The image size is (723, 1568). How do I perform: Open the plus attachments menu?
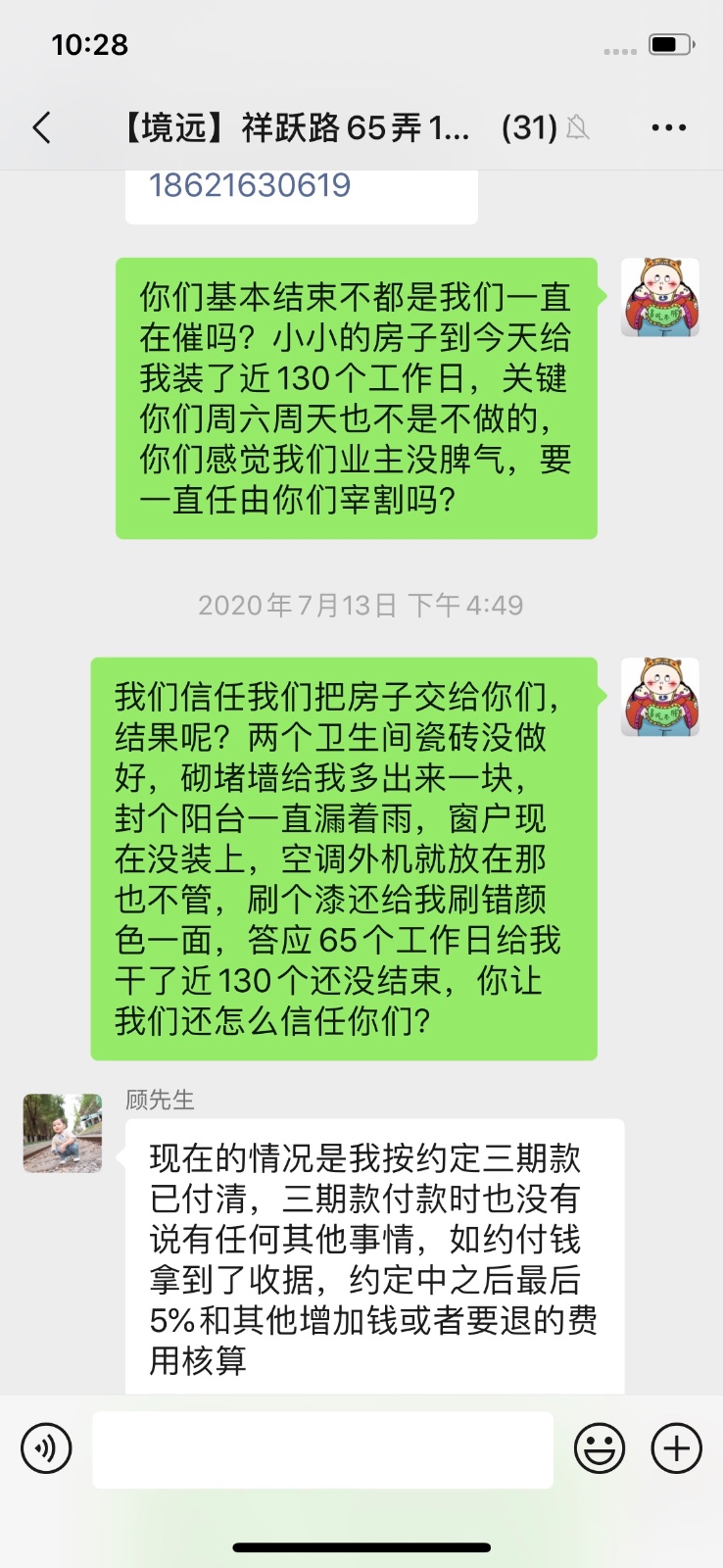(x=677, y=1448)
